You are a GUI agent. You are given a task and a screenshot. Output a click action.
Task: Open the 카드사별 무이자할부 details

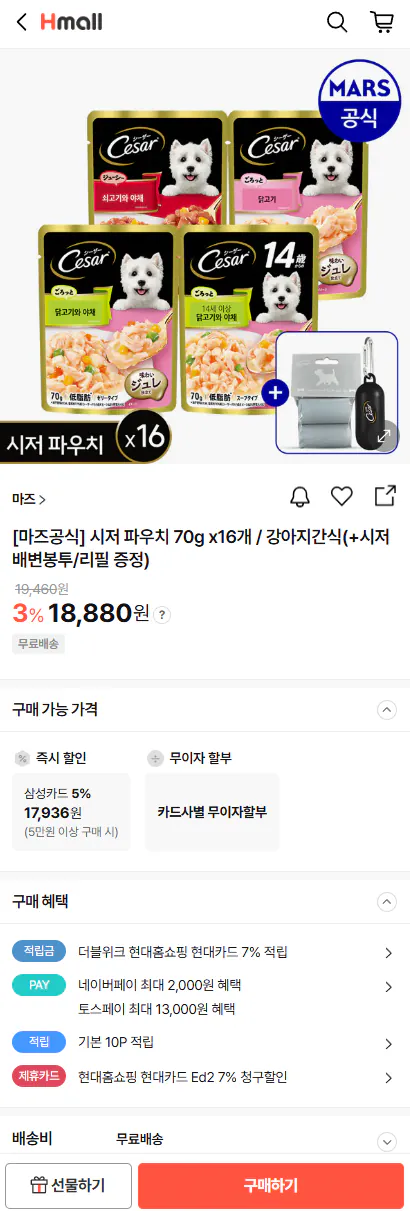tap(211, 812)
